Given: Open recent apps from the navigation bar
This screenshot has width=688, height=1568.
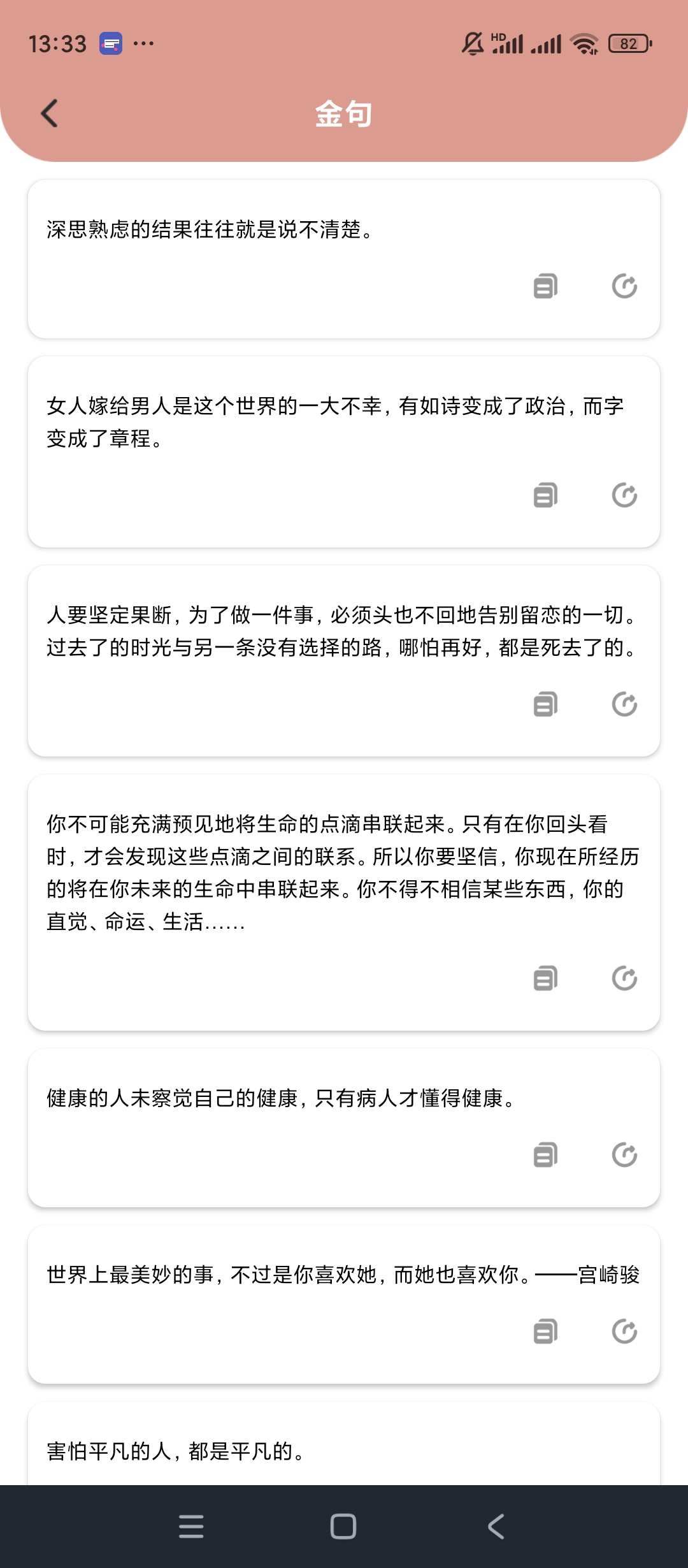Looking at the screenshot, I should tap(191, 1527).
